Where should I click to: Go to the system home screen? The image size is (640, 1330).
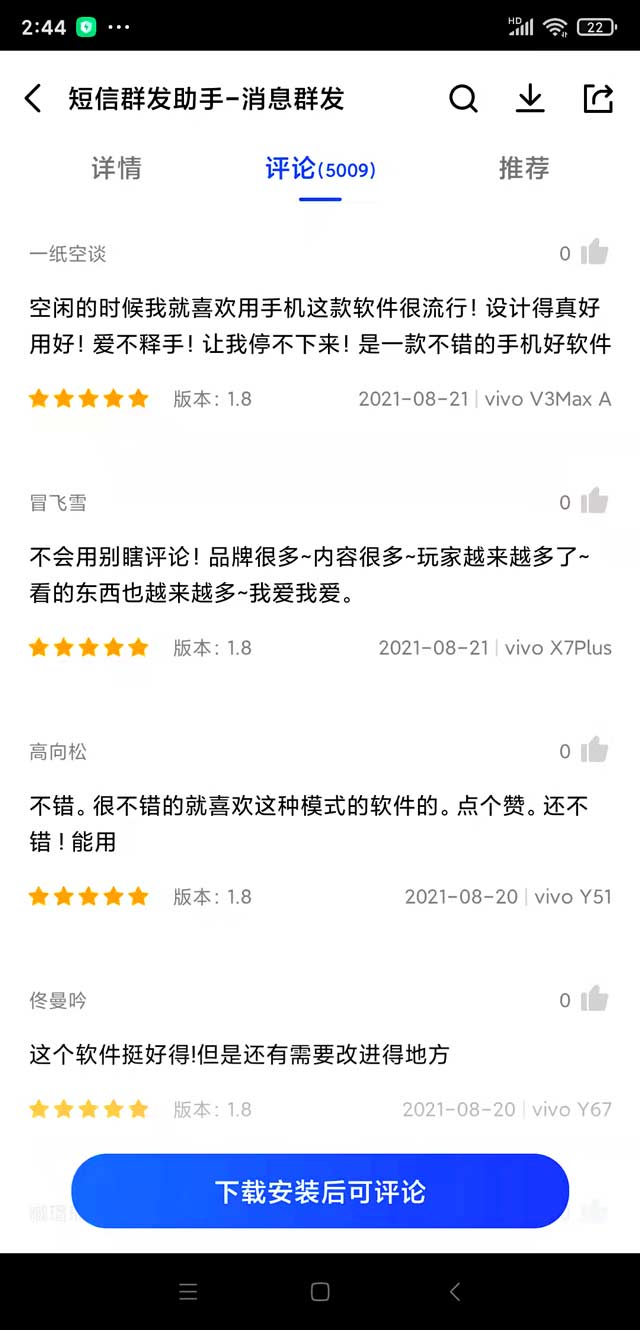(320, 1292)
